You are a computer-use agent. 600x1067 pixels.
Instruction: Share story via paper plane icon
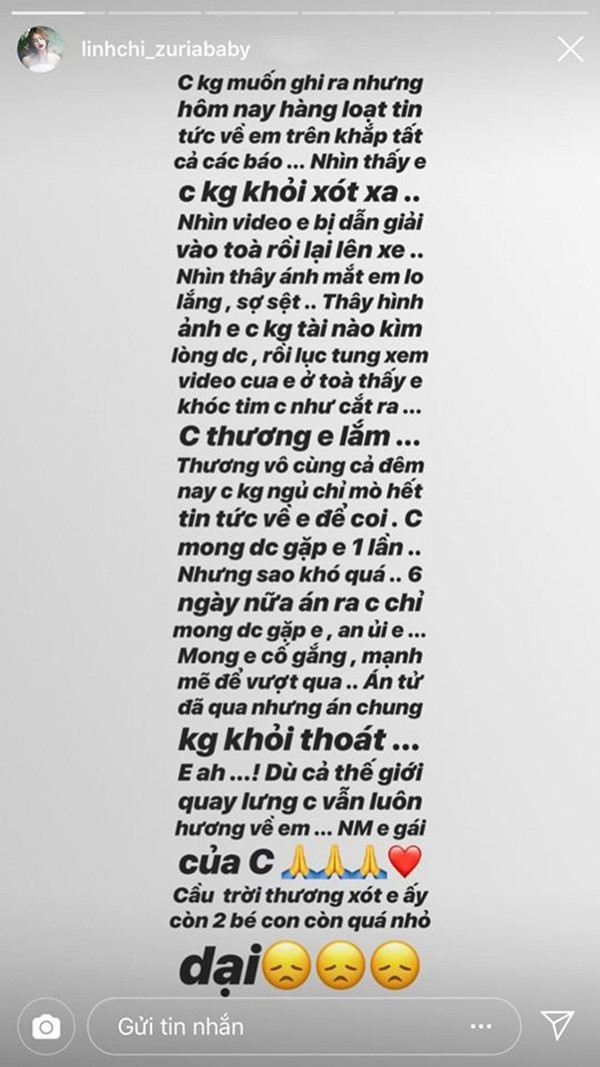tap(557, 1025)
